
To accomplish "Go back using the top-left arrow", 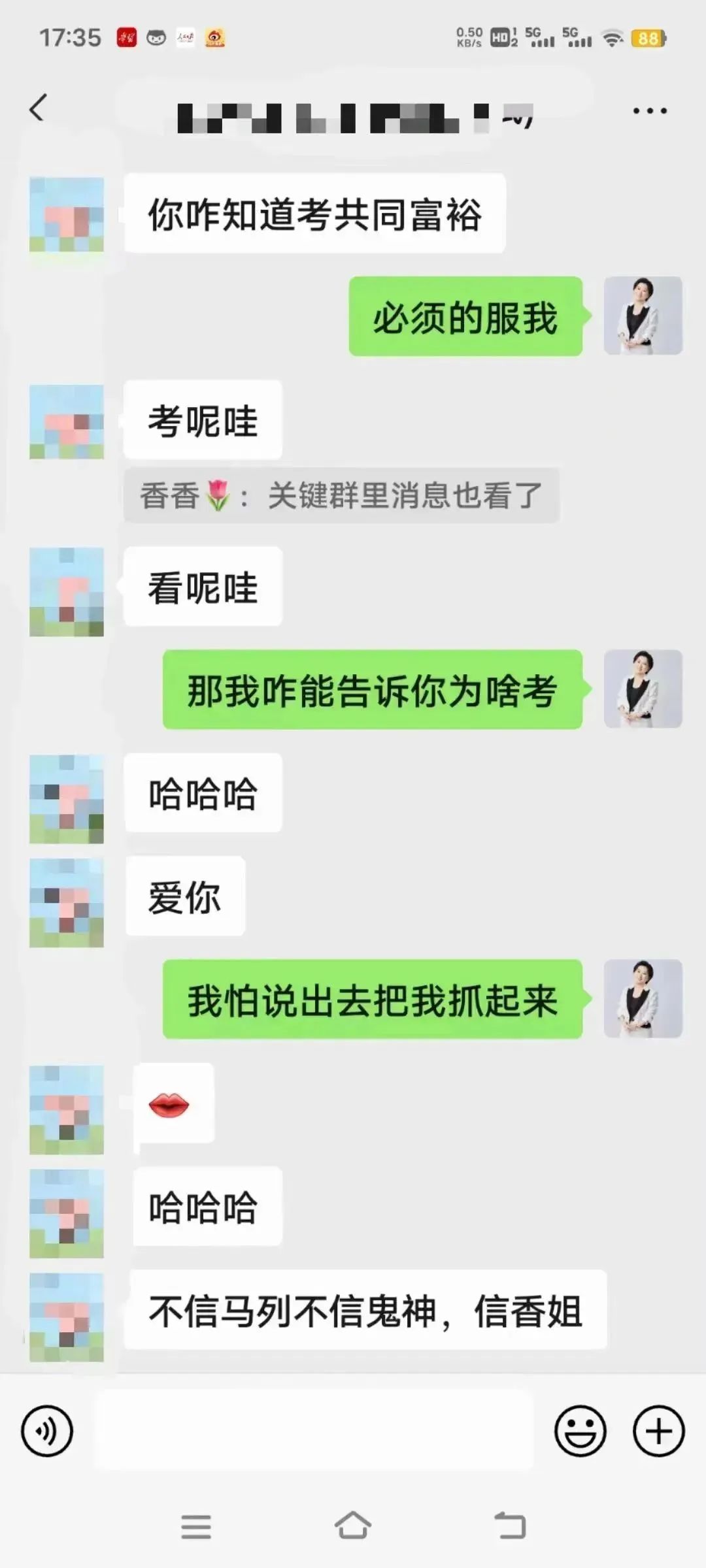I will tap(38, 108).
